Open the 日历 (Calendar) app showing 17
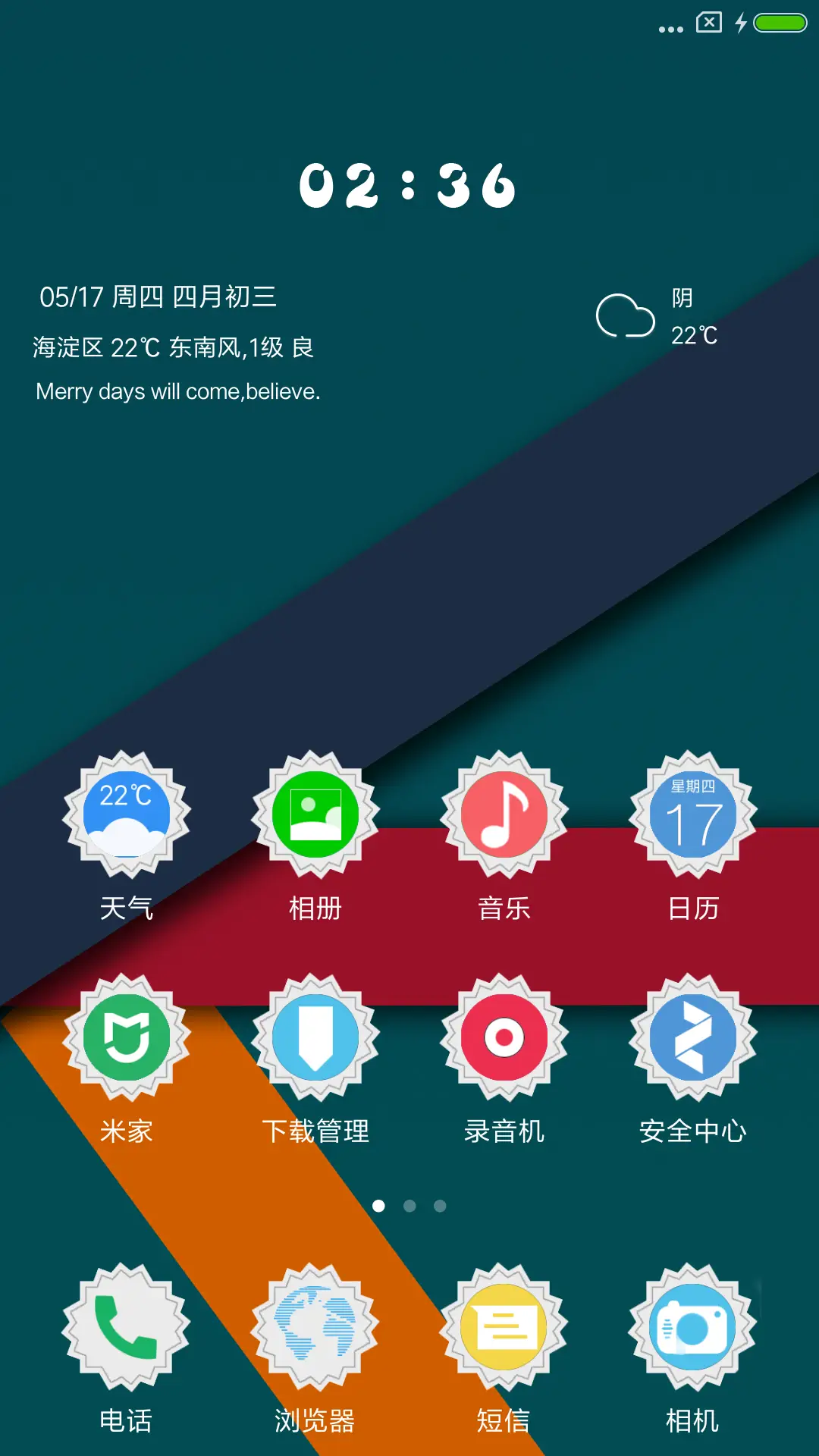Viewport: 819px width, 1456px height. pos(692,814)
